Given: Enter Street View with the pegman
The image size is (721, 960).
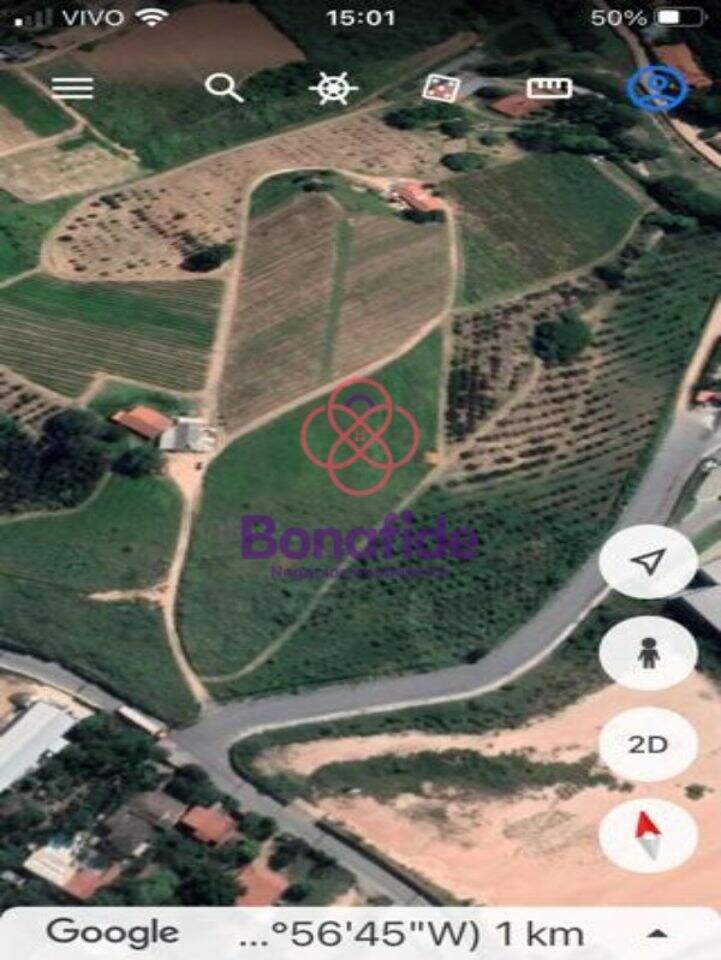Looking at the screenshot, I should click(x=648, y=653).
